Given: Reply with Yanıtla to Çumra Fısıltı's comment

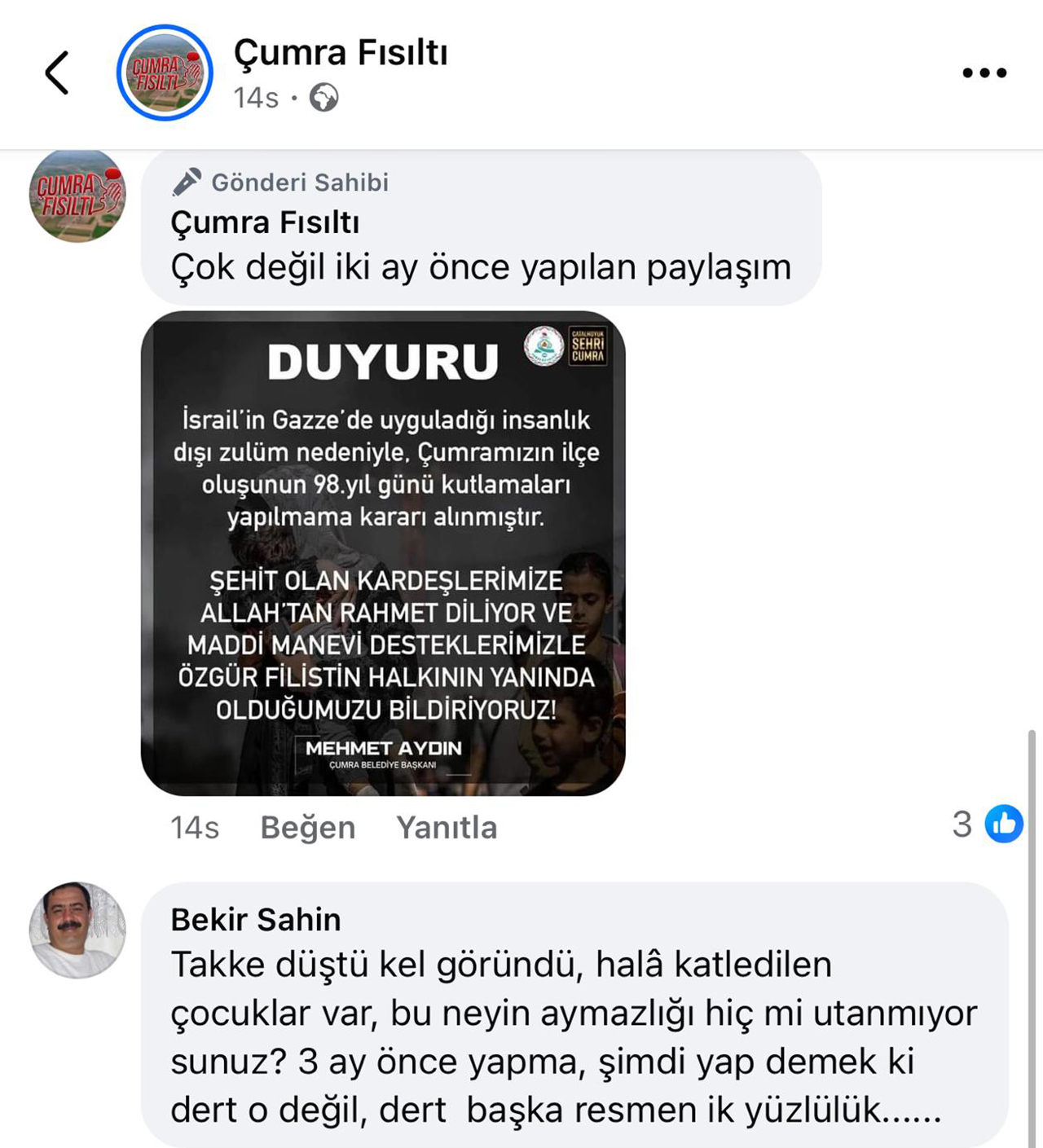Looking at the screenshot, I should click(x=447, y=828).
